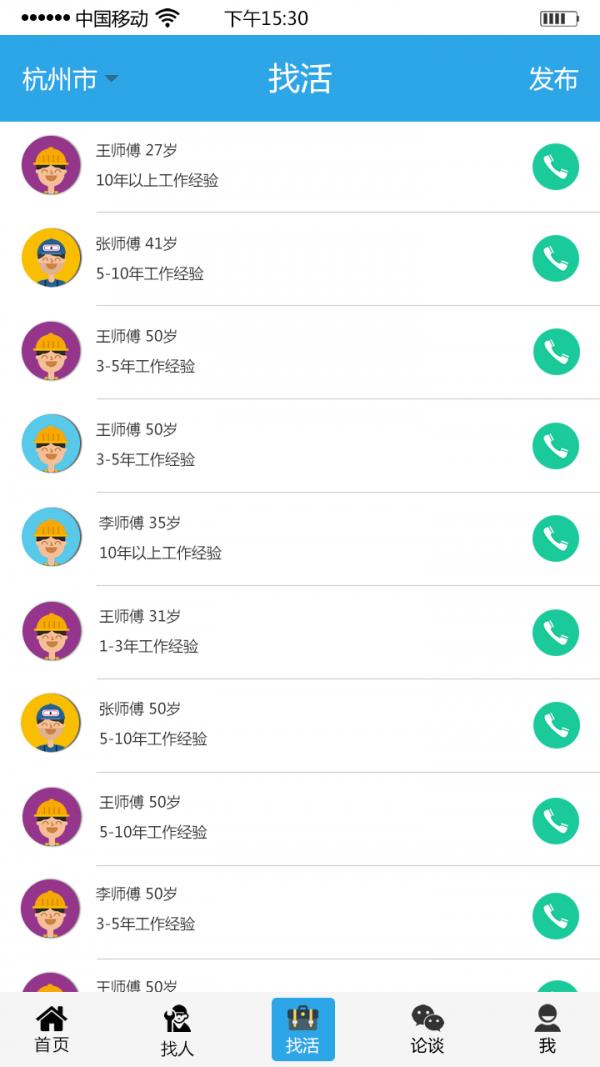This screenshot has height=1067, width=600.
Task: Call 张师傅 aged 41
Action: pyautogui.click(x=555, y=259)
